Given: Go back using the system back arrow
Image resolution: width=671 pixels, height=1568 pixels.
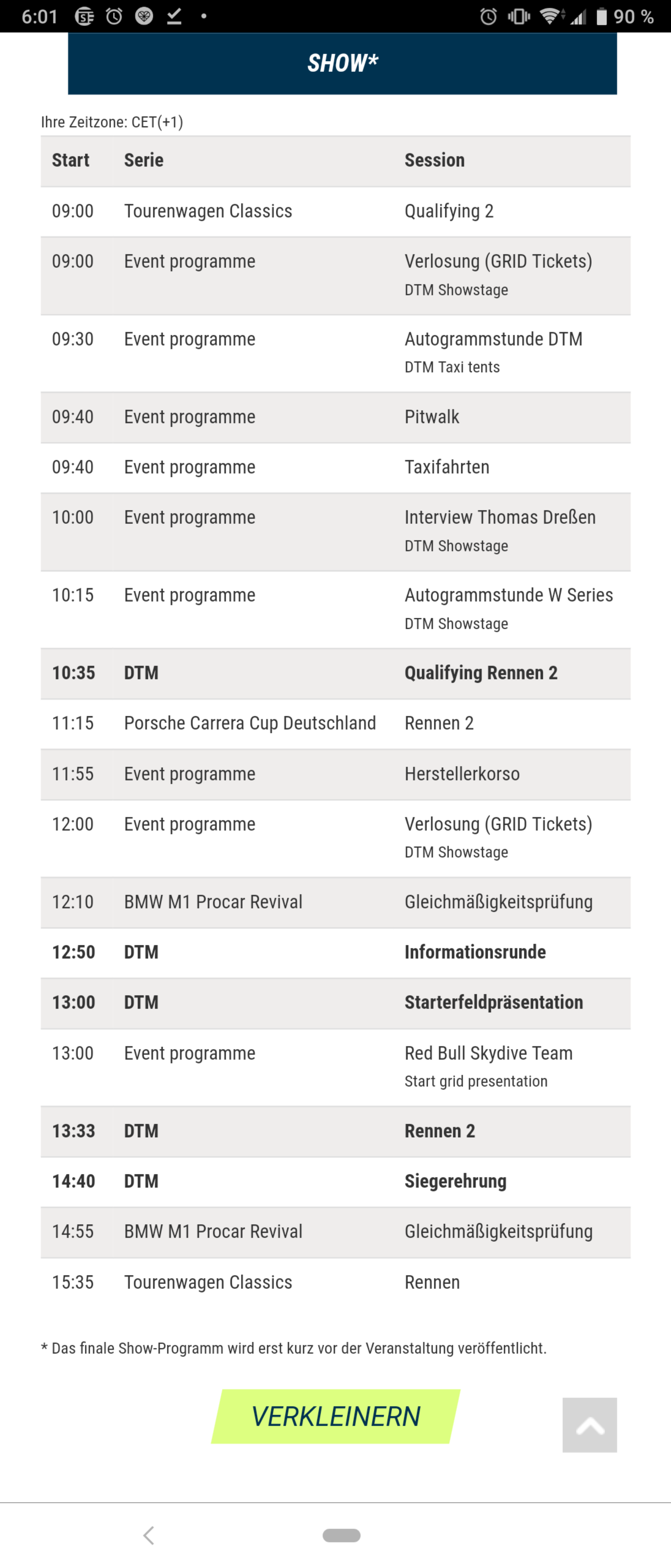Looking at the screenshot, I should (x=149, y=1535).
